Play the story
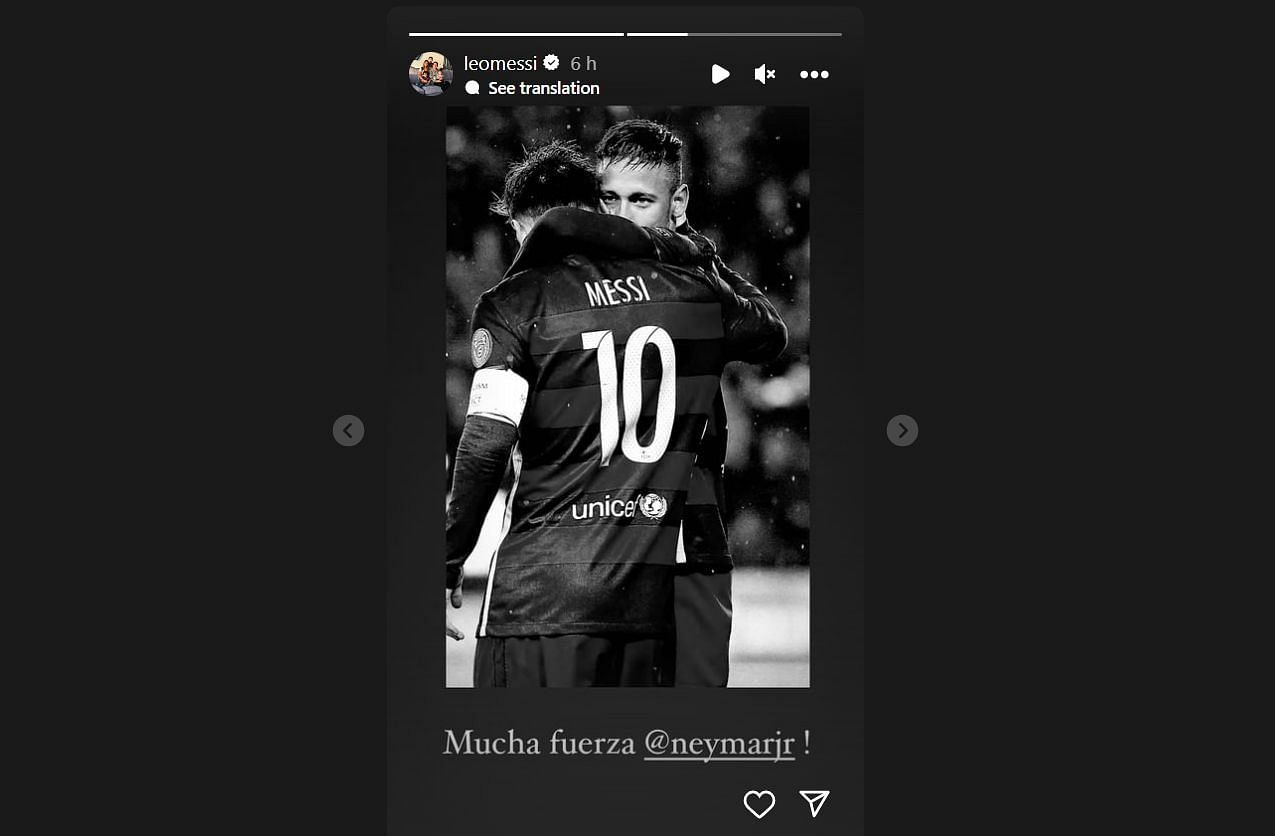This screenshot has height=836, width=1275. tap(720, 74)
